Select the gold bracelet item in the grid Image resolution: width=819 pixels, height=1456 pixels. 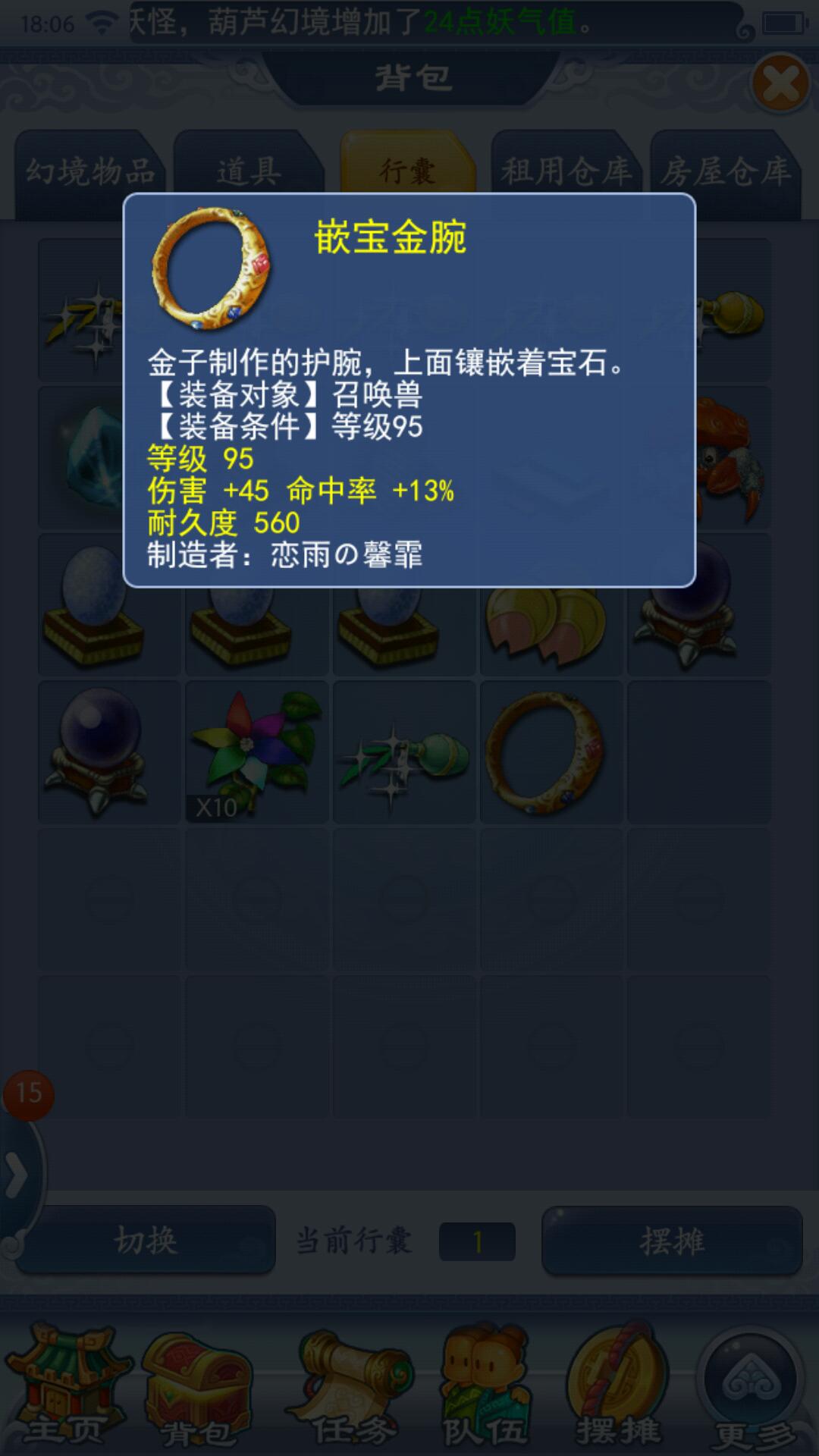point(549,751)
